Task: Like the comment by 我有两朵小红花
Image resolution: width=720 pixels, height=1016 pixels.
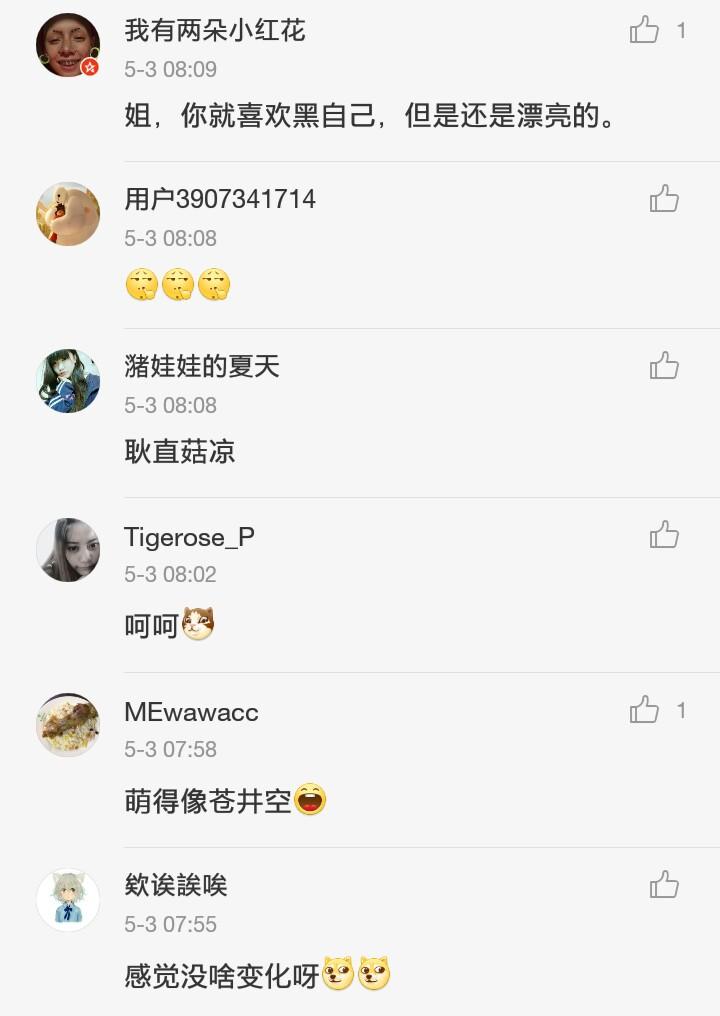Action: click(x=645, y=30)
